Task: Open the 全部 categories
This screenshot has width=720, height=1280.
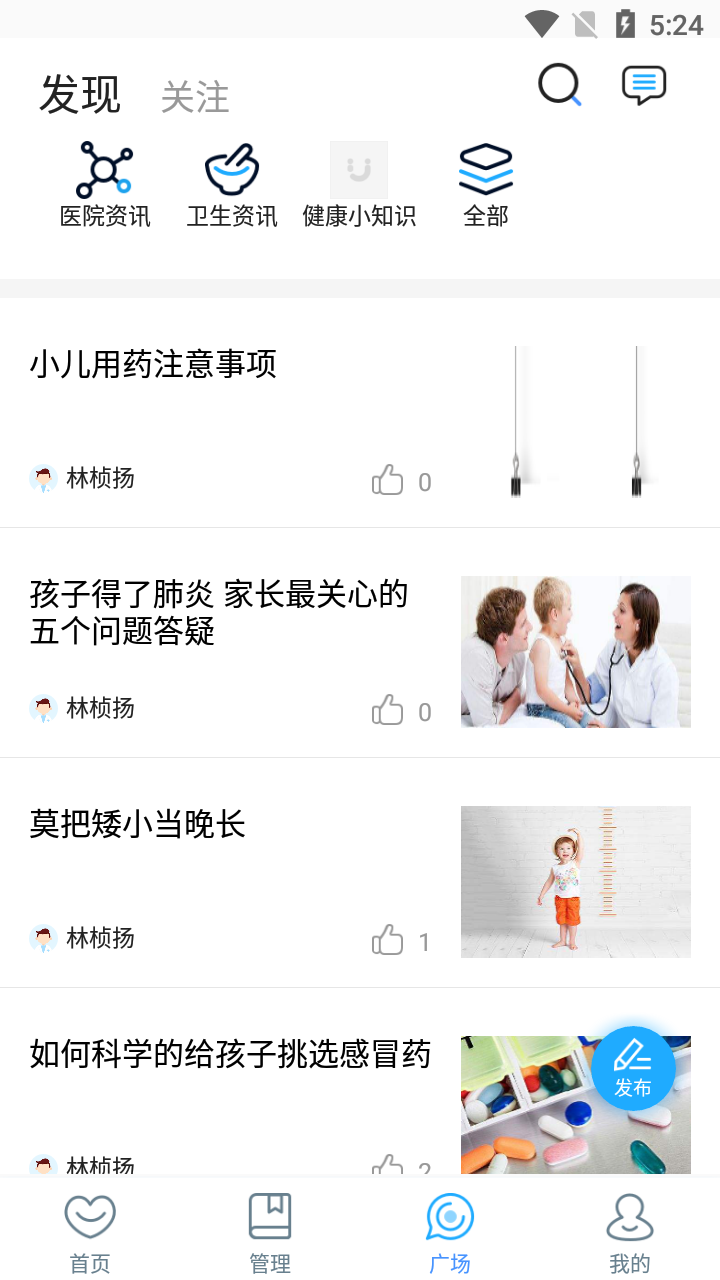Action: tap(486, 185)
